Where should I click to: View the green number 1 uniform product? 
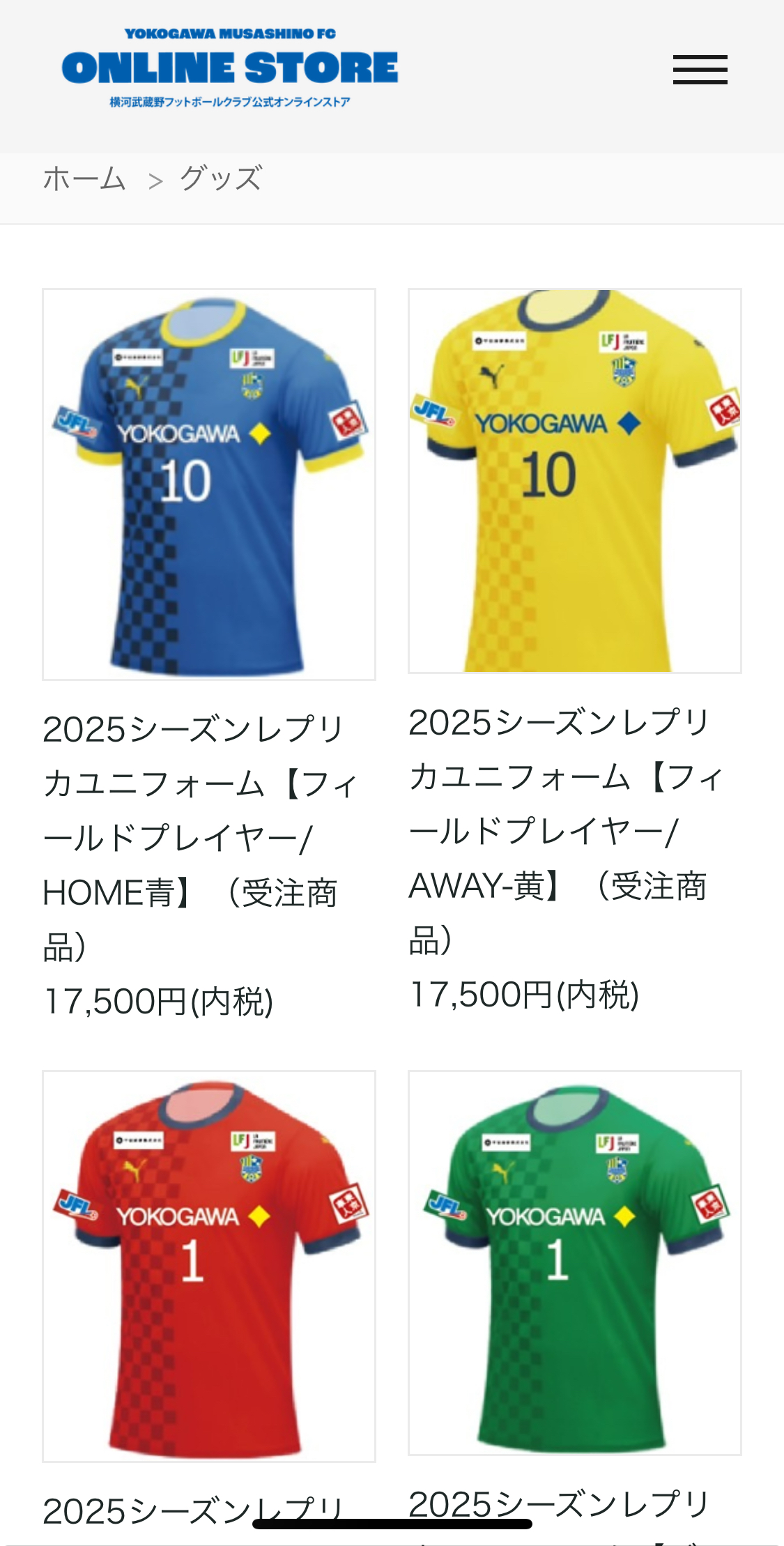[x=574, y=1262]
